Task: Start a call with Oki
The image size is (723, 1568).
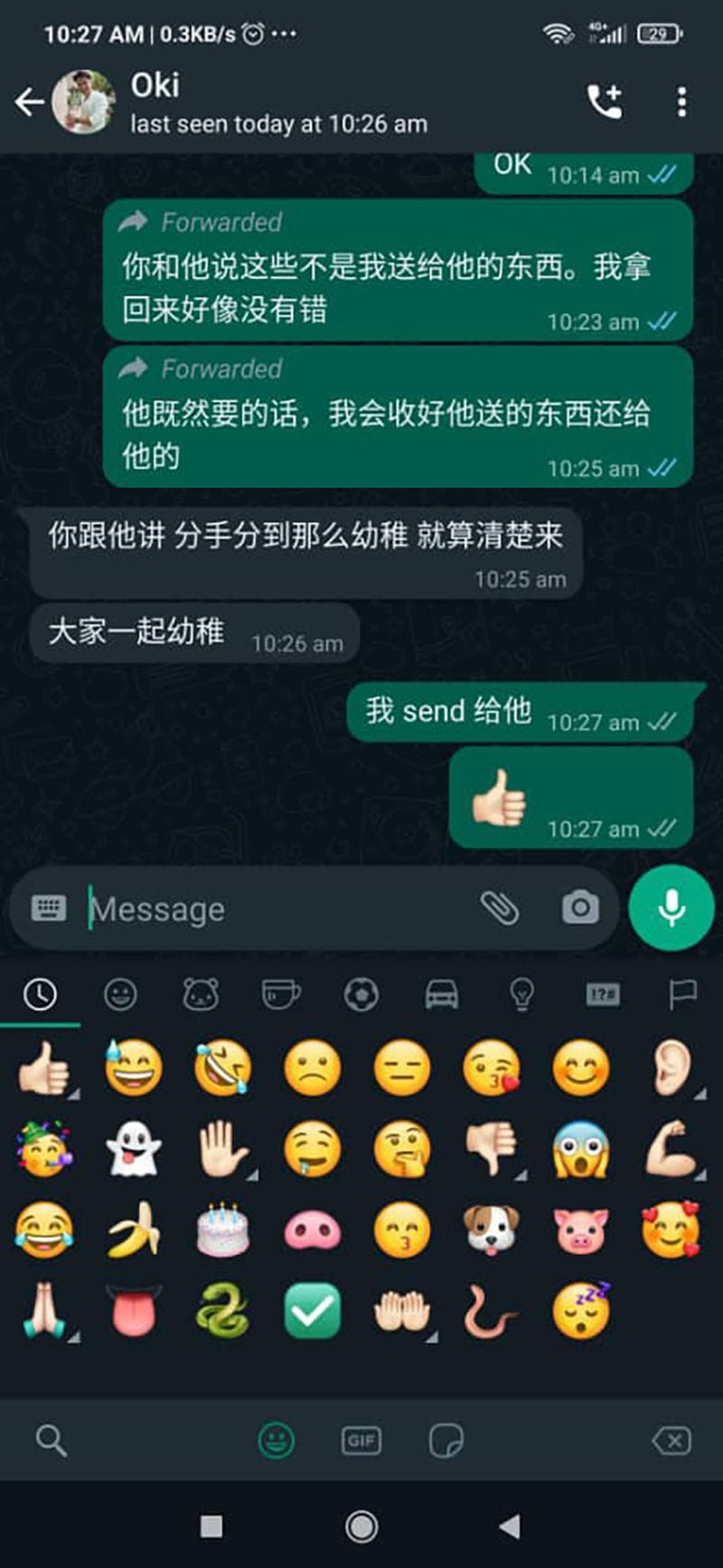Action: coord(604,102)
